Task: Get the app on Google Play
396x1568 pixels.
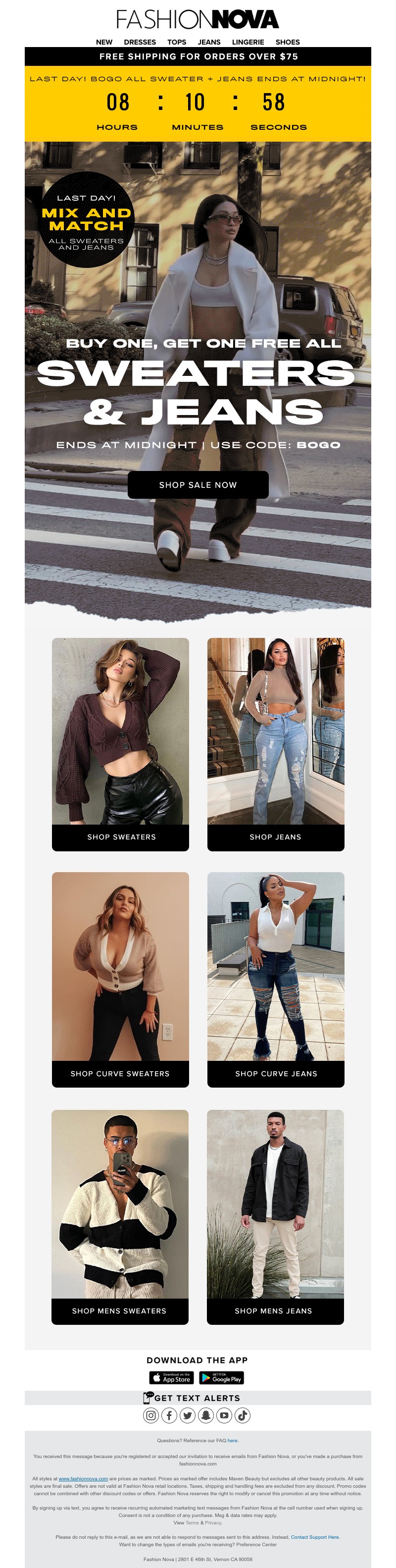Action: 222,1377
